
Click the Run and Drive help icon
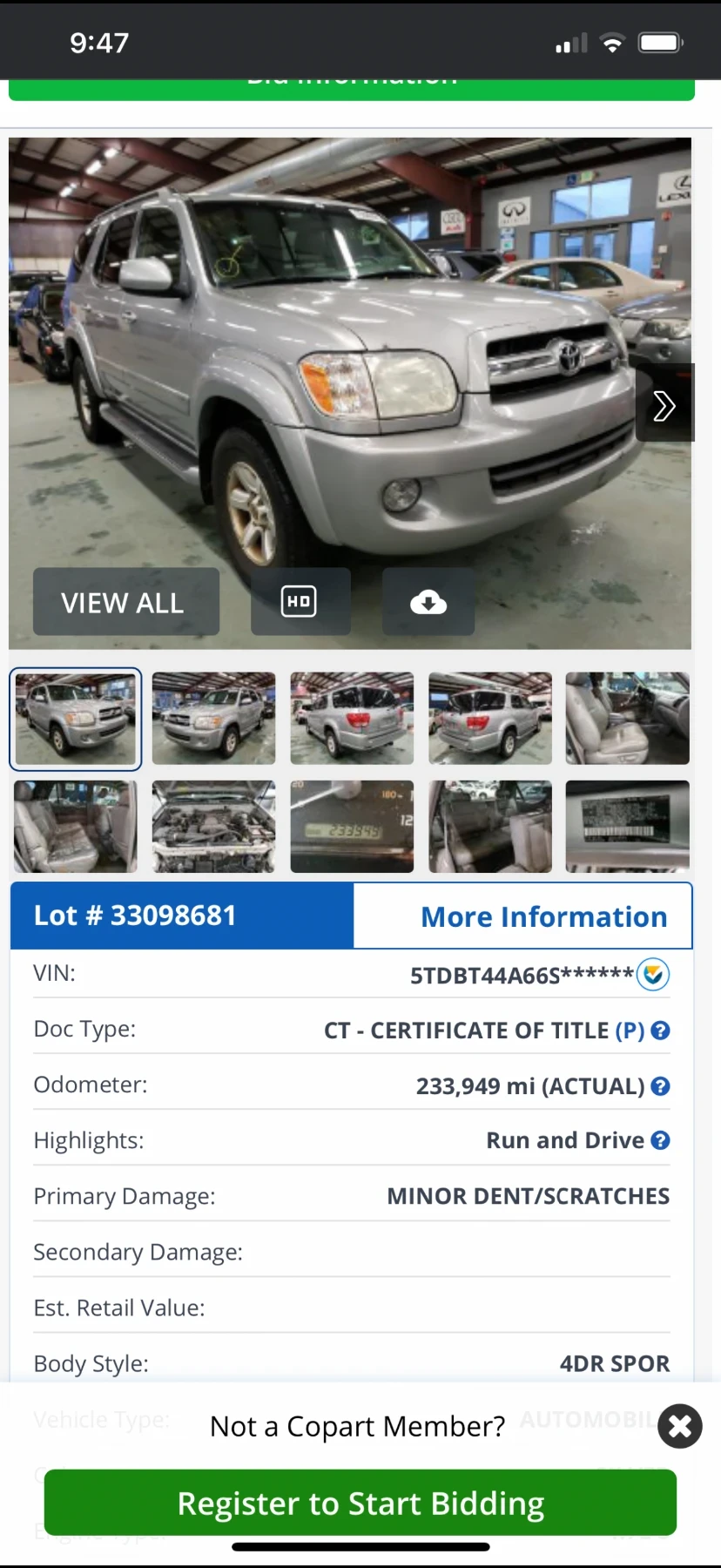click(661, 1140)
